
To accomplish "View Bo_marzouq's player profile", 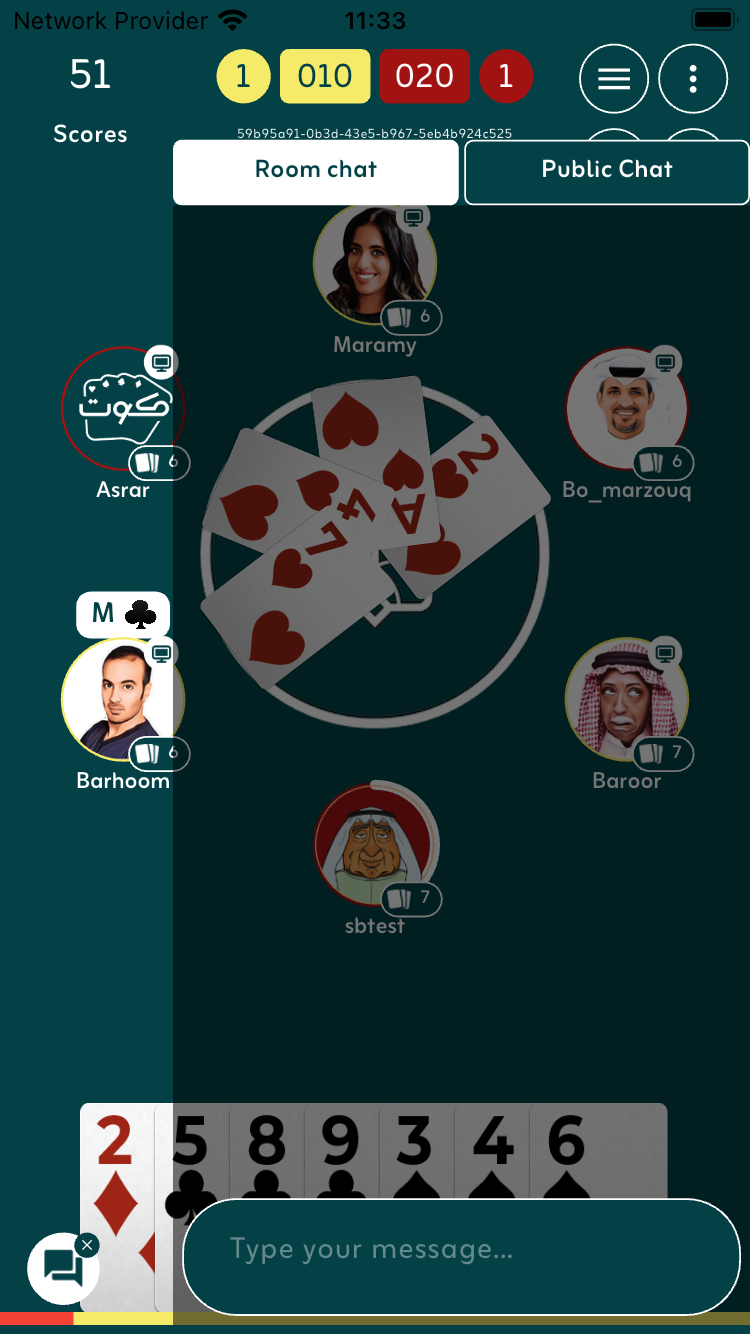I will (626, 408).
